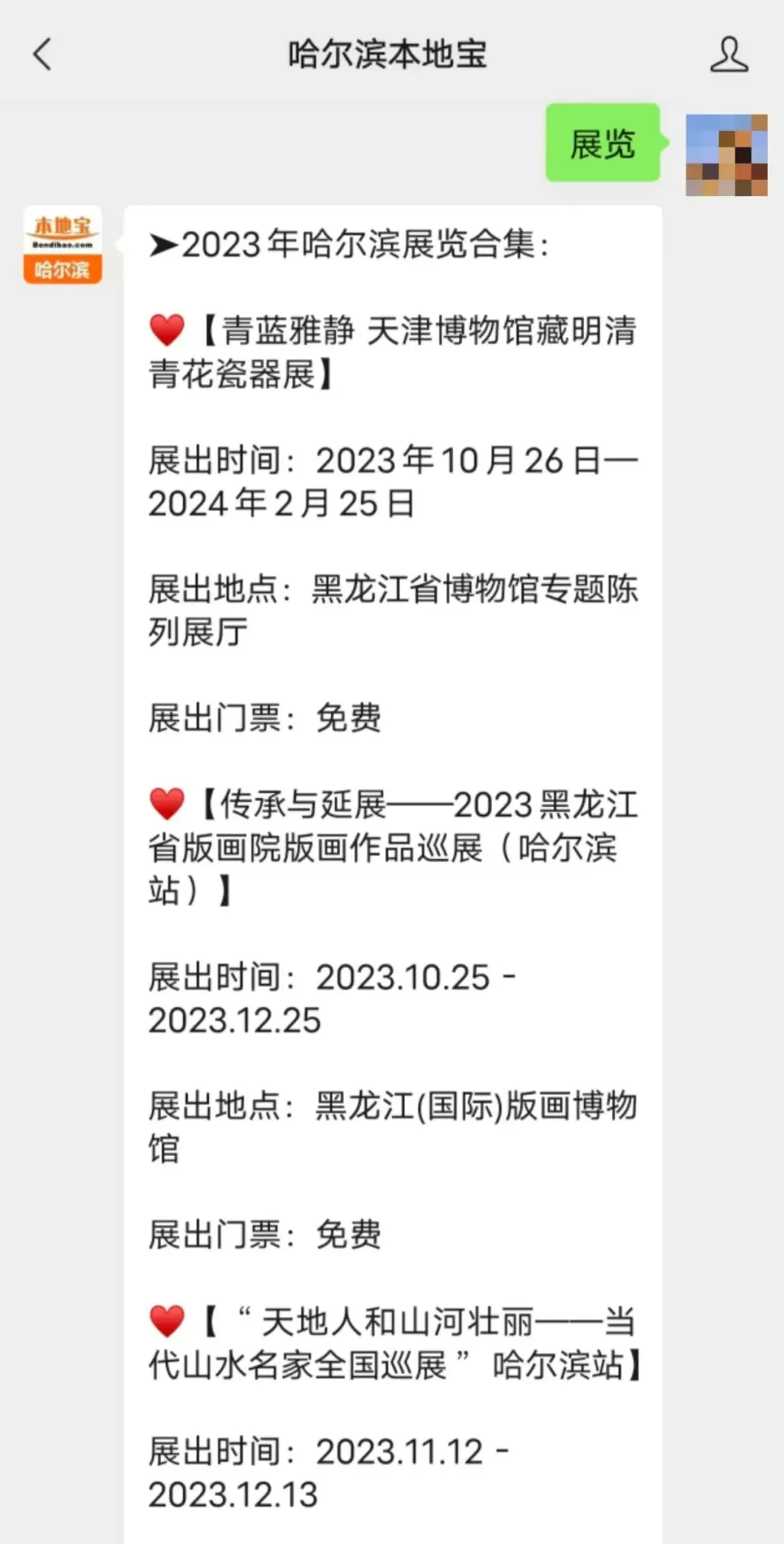The width and height of the screenshot is (784, 1544).
Task: Go back from the 哈尔滨本地宝 chat
Action: pyautogui.click(x=43, y=54)
